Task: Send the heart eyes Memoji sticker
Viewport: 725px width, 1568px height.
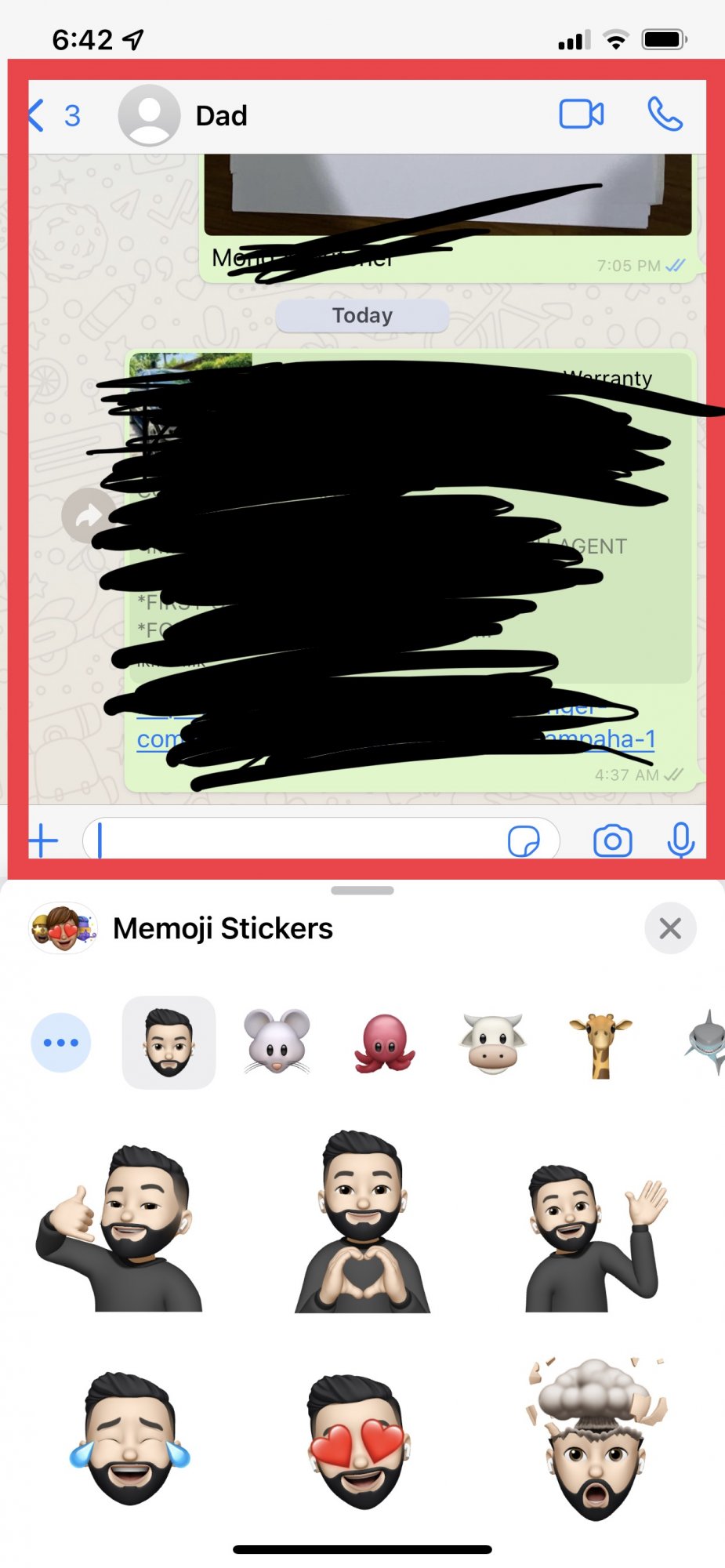Action: point(358,1441)
